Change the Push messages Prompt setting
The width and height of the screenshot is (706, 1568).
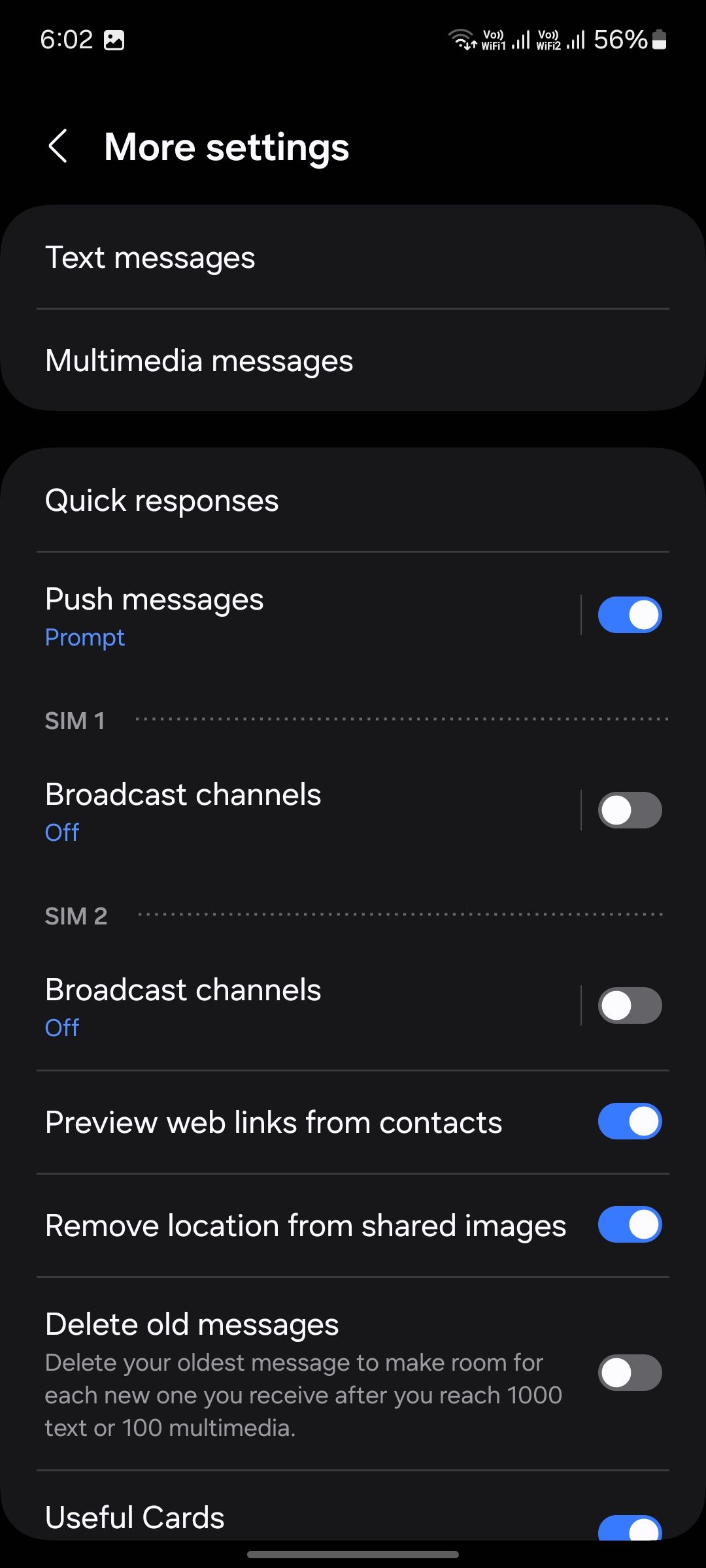point(261,614)
